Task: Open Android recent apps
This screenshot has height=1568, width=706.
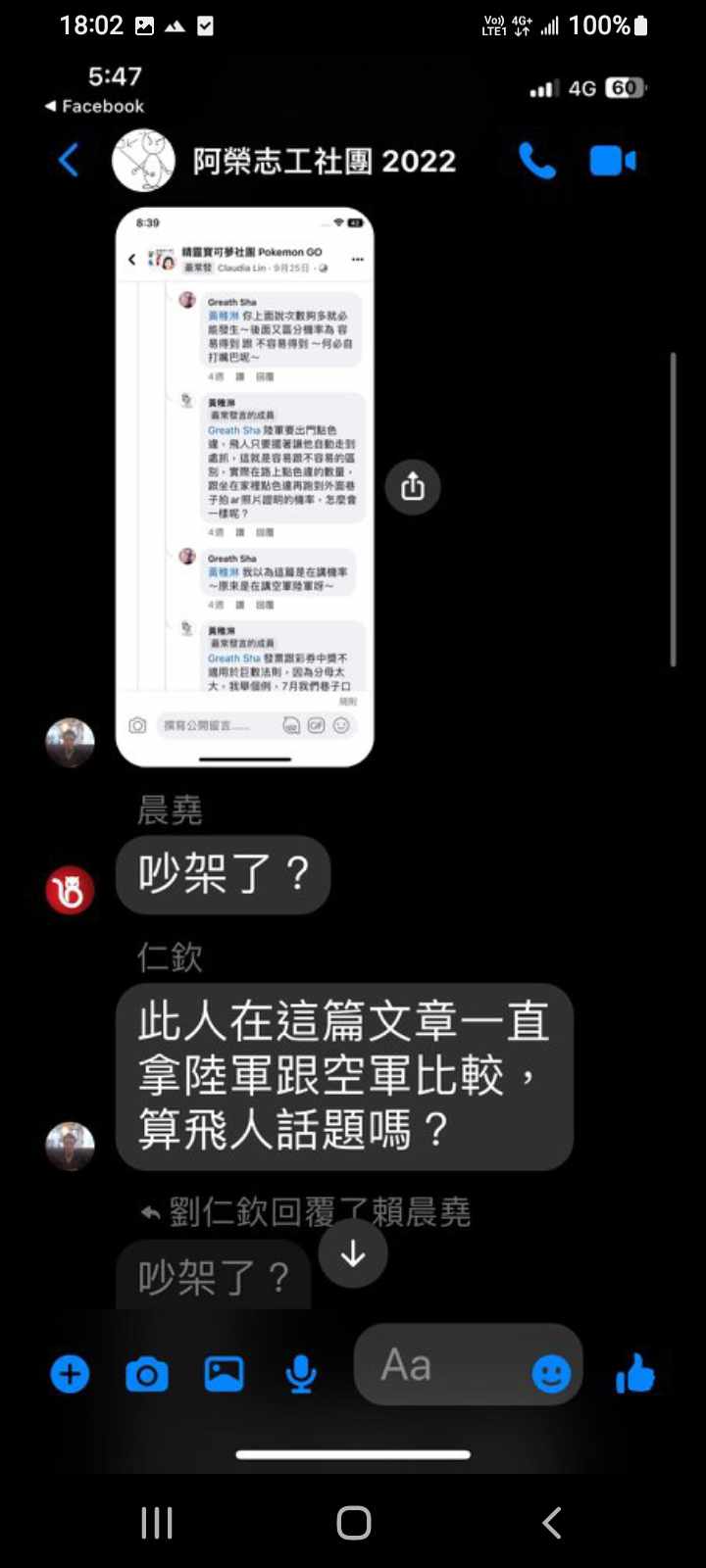Action: point(157,1522)
